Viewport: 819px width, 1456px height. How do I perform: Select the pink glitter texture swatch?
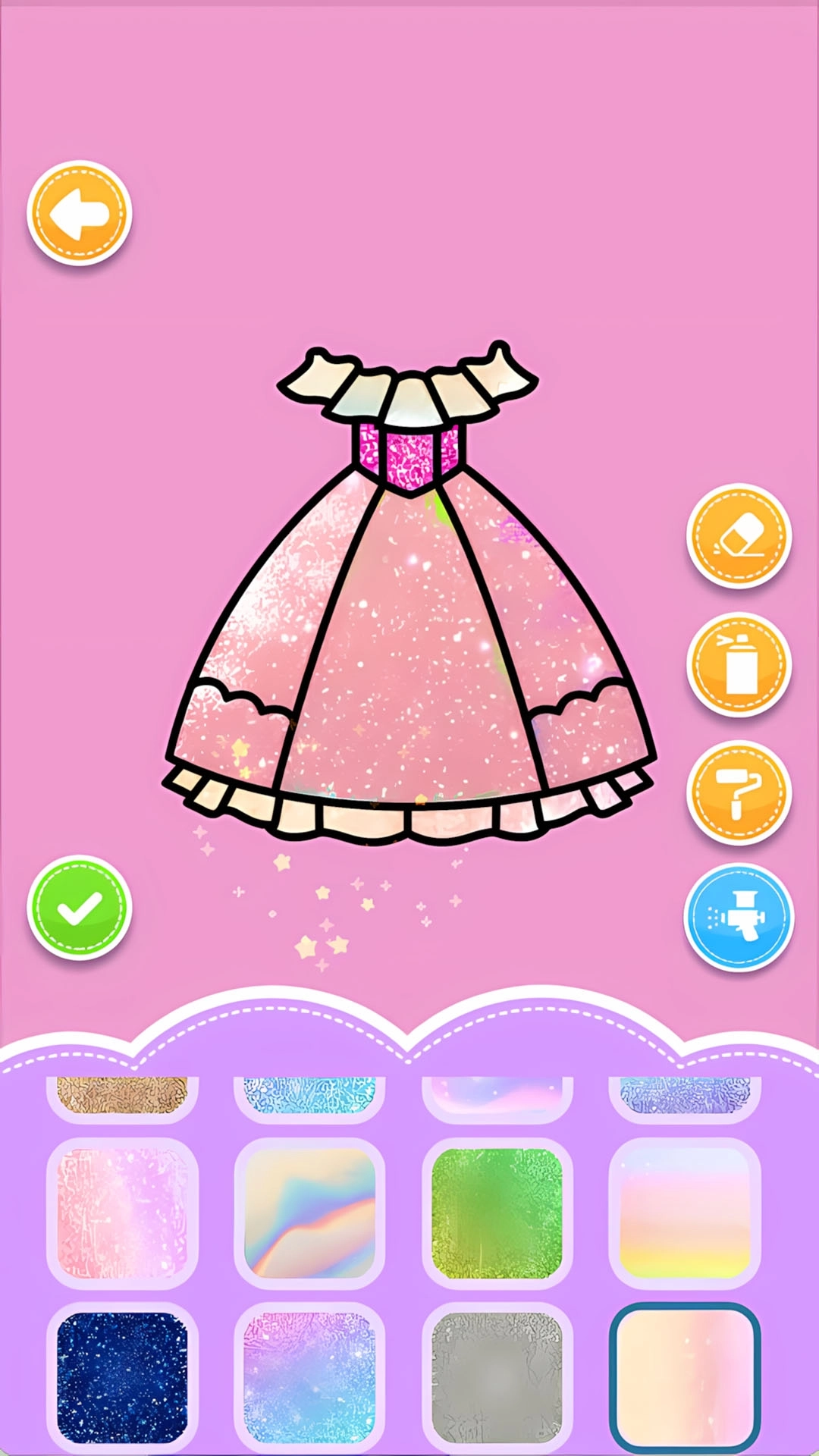(122, 1213)
